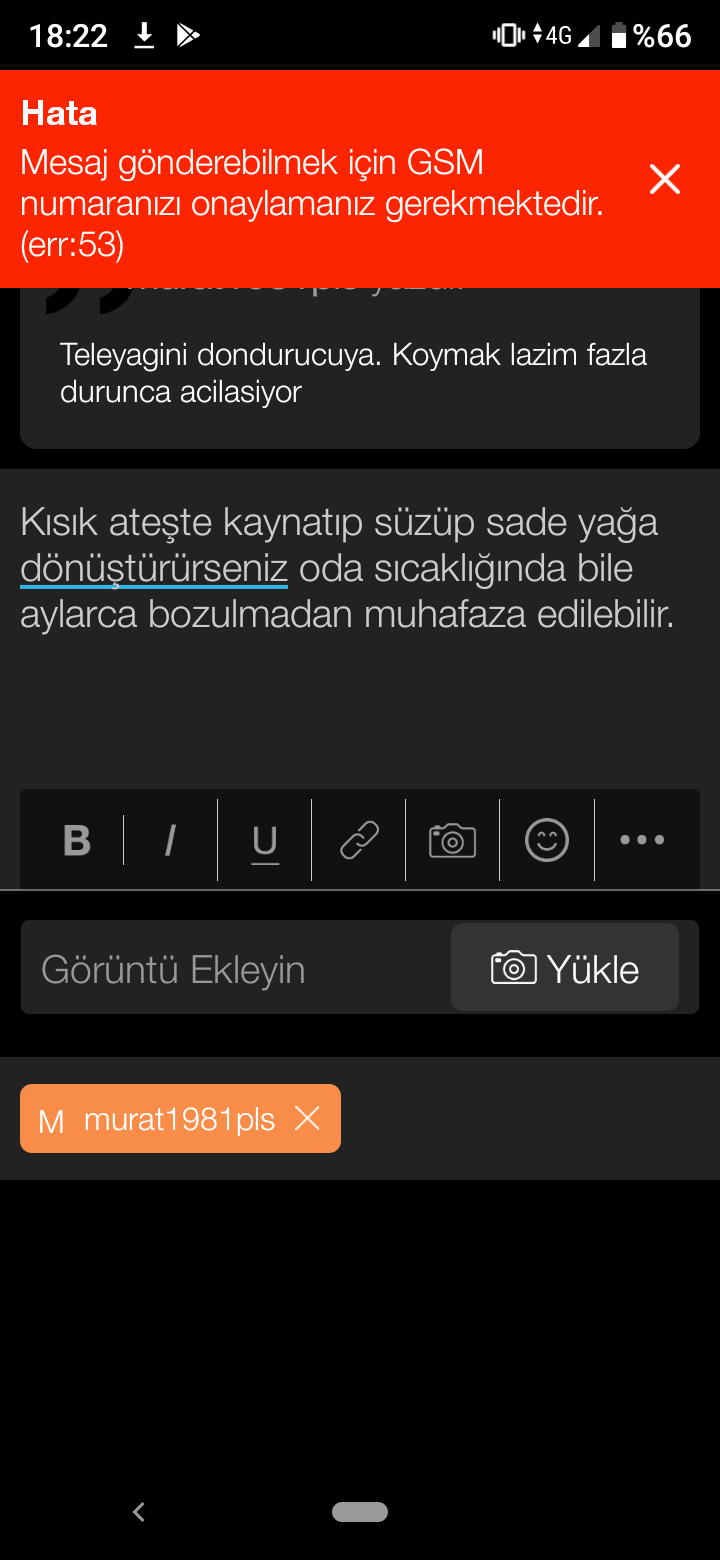This screenshot has height=1560, width=720.
Task: Go back with the system back arrow
Action: (139, 1511)
